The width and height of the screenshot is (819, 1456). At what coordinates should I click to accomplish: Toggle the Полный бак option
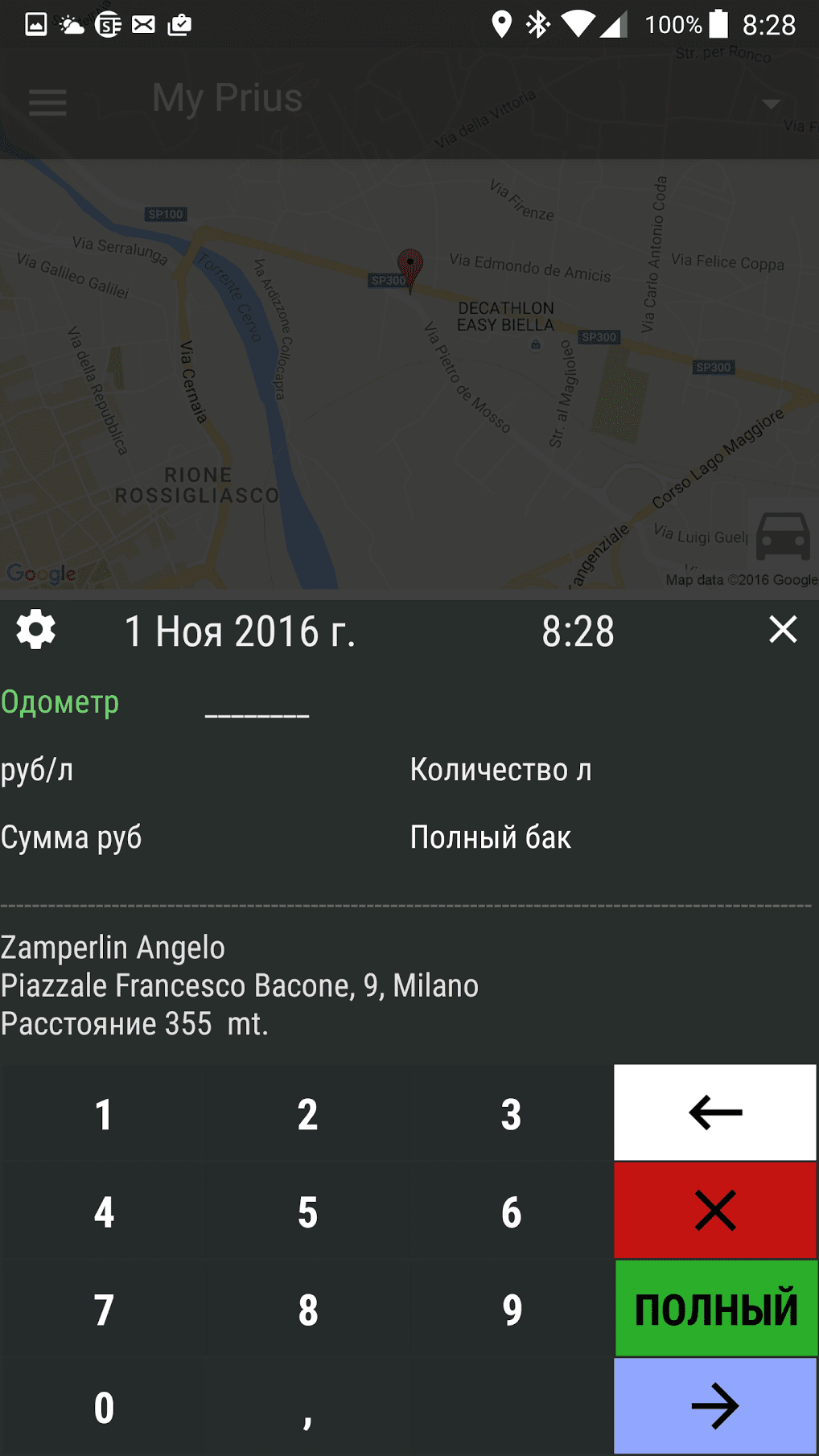(491, 837)
